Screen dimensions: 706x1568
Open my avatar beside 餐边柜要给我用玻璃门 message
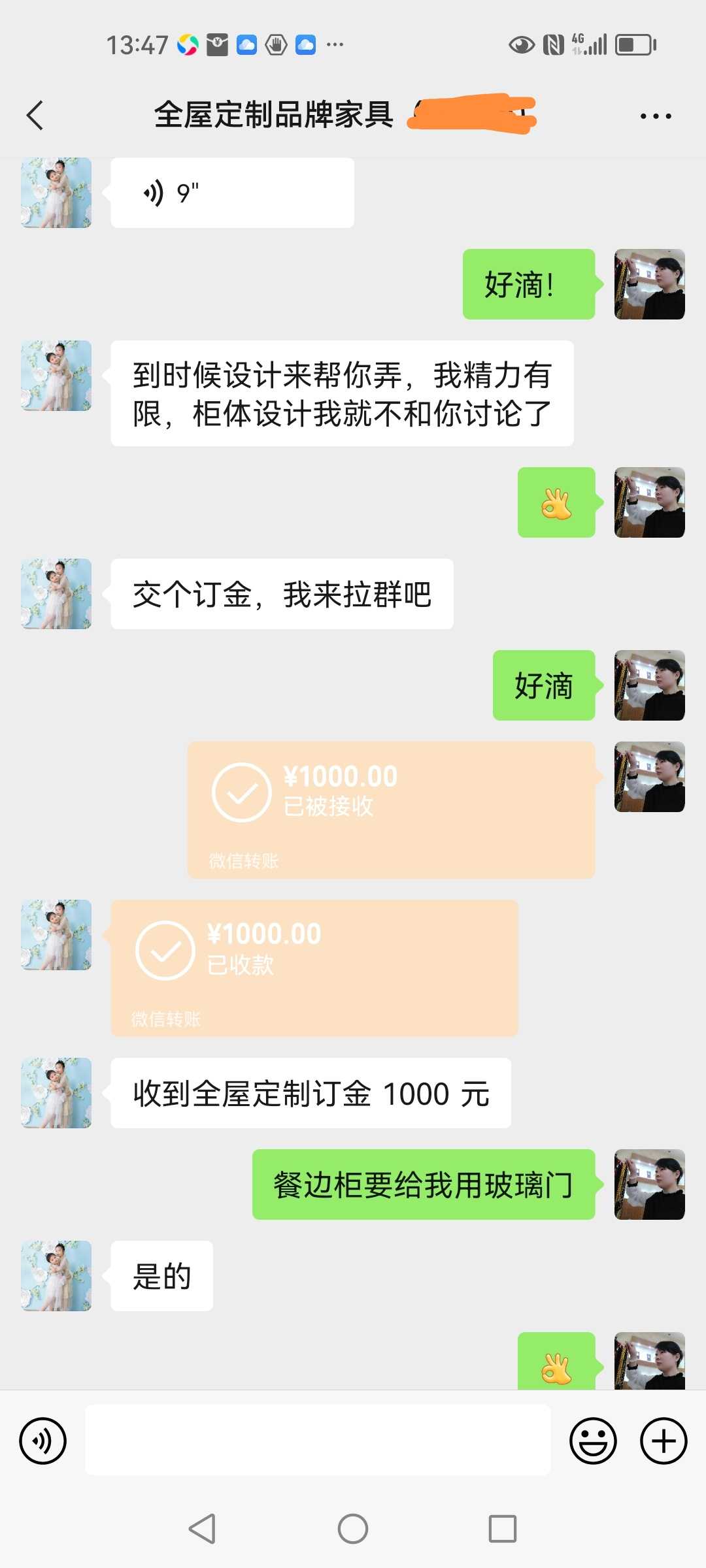tap(649, 1184)
